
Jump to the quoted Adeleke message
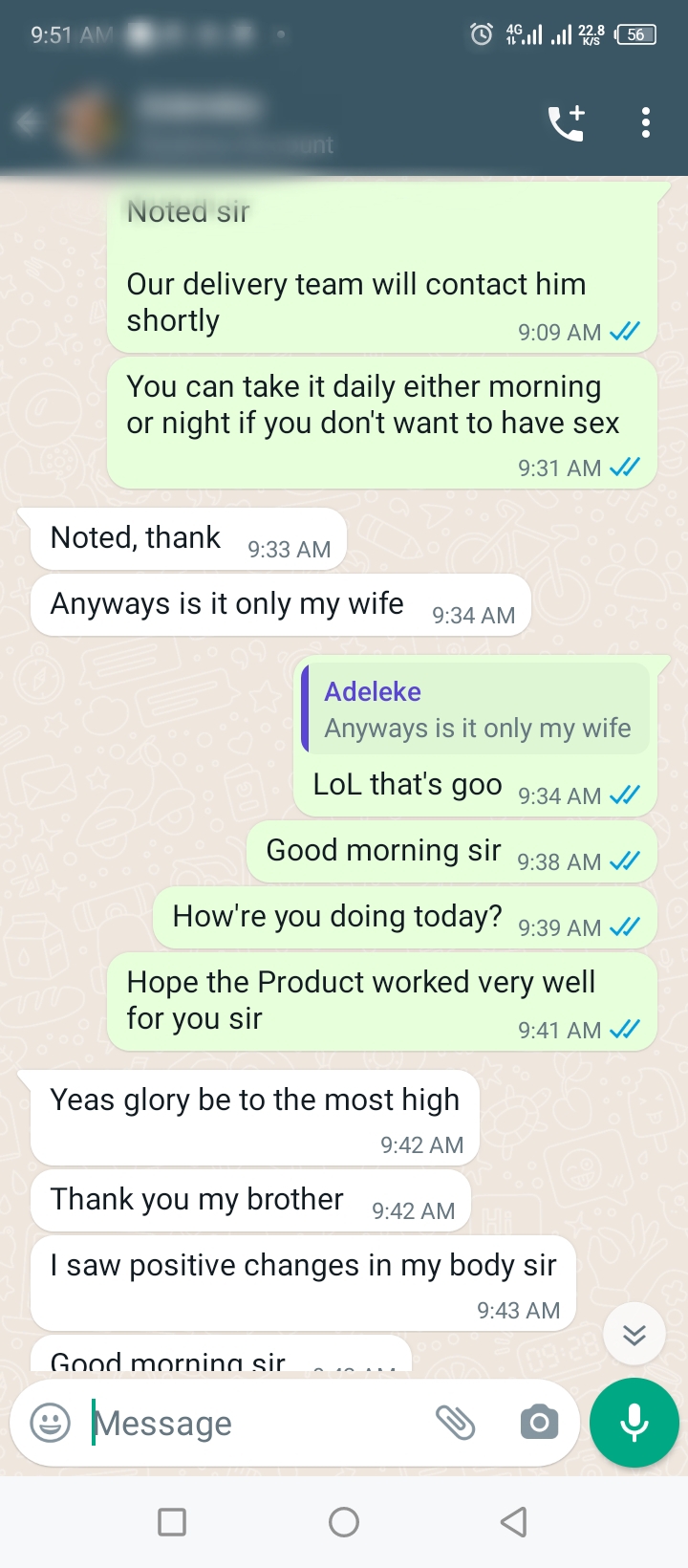coord(477,709)
